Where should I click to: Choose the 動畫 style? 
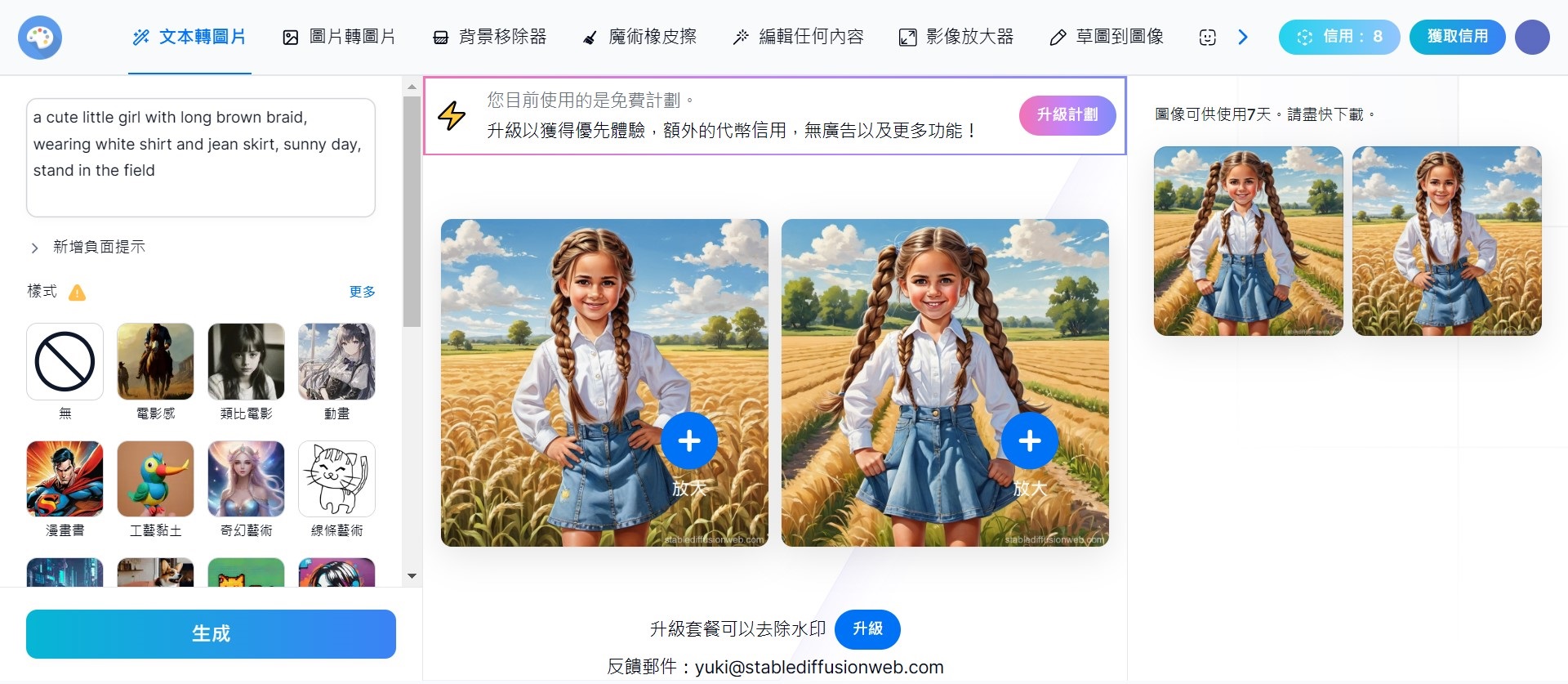click(x=336, y=361)
